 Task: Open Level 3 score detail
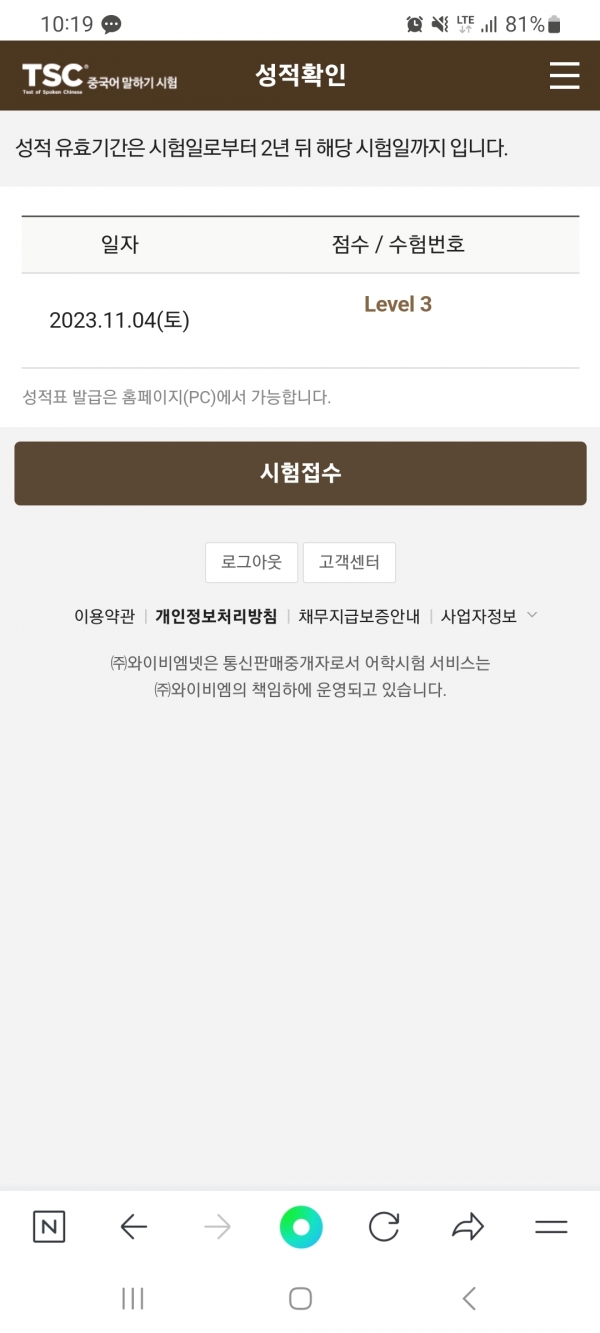point(398,304)
